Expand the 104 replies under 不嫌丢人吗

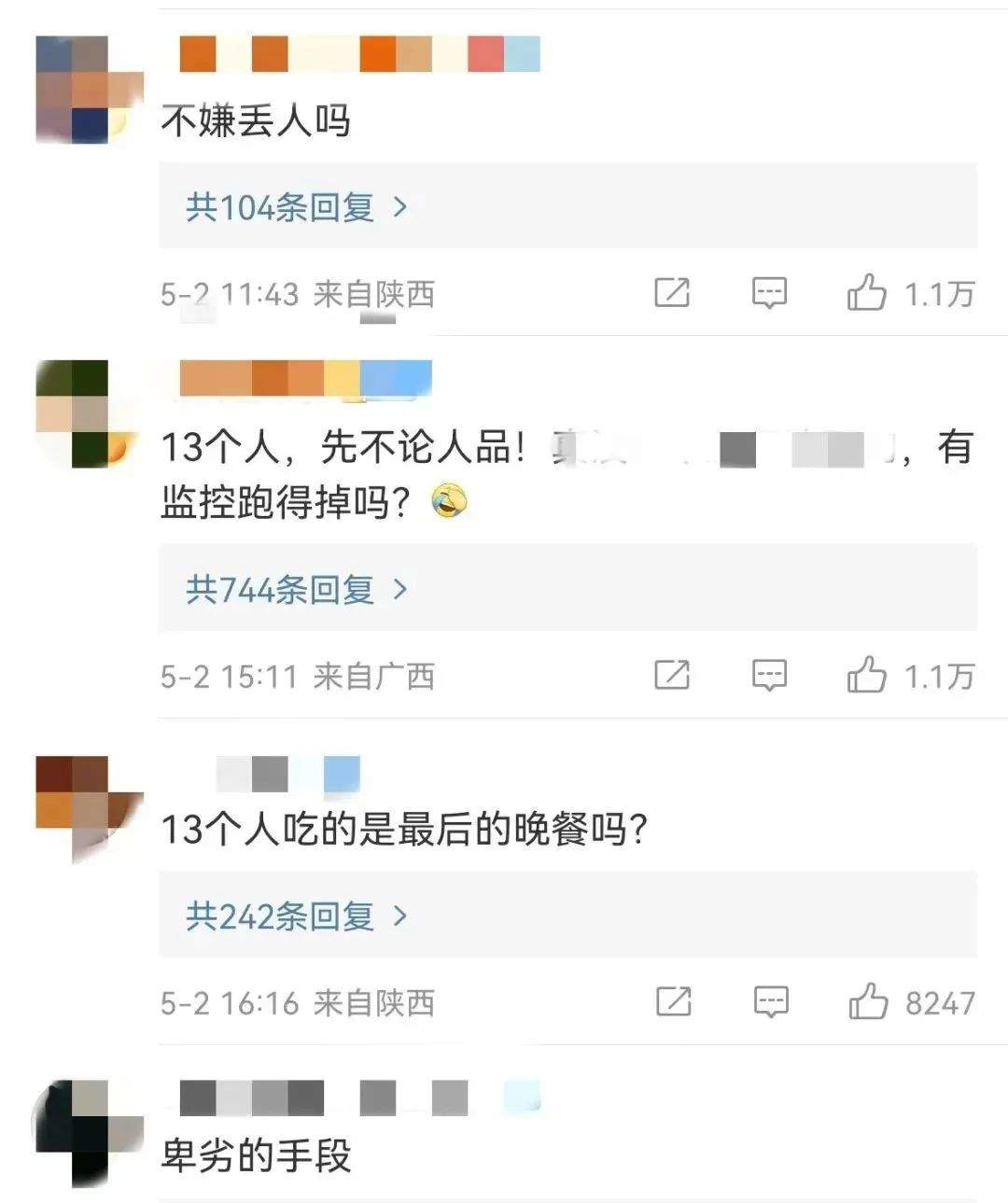tap(297, 207)
